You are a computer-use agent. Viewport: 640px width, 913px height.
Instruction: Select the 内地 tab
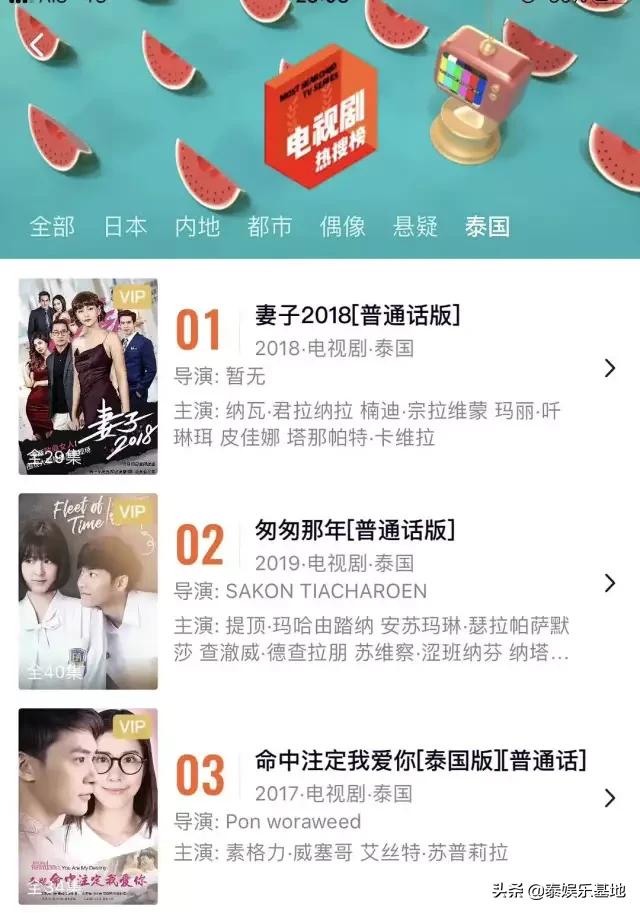(197, 226)
